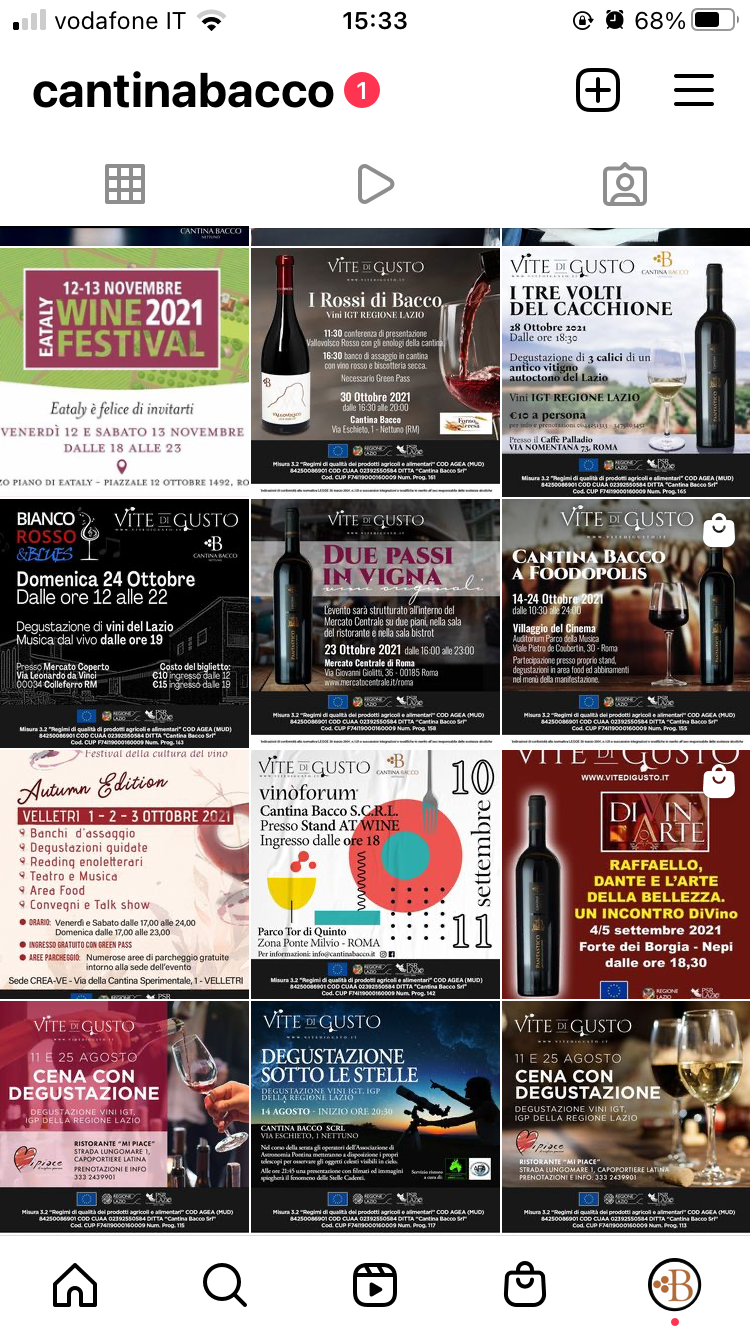Open the Vinoforum settembre post
Viewport: 750px width, 1334px height.
[375, 874]
